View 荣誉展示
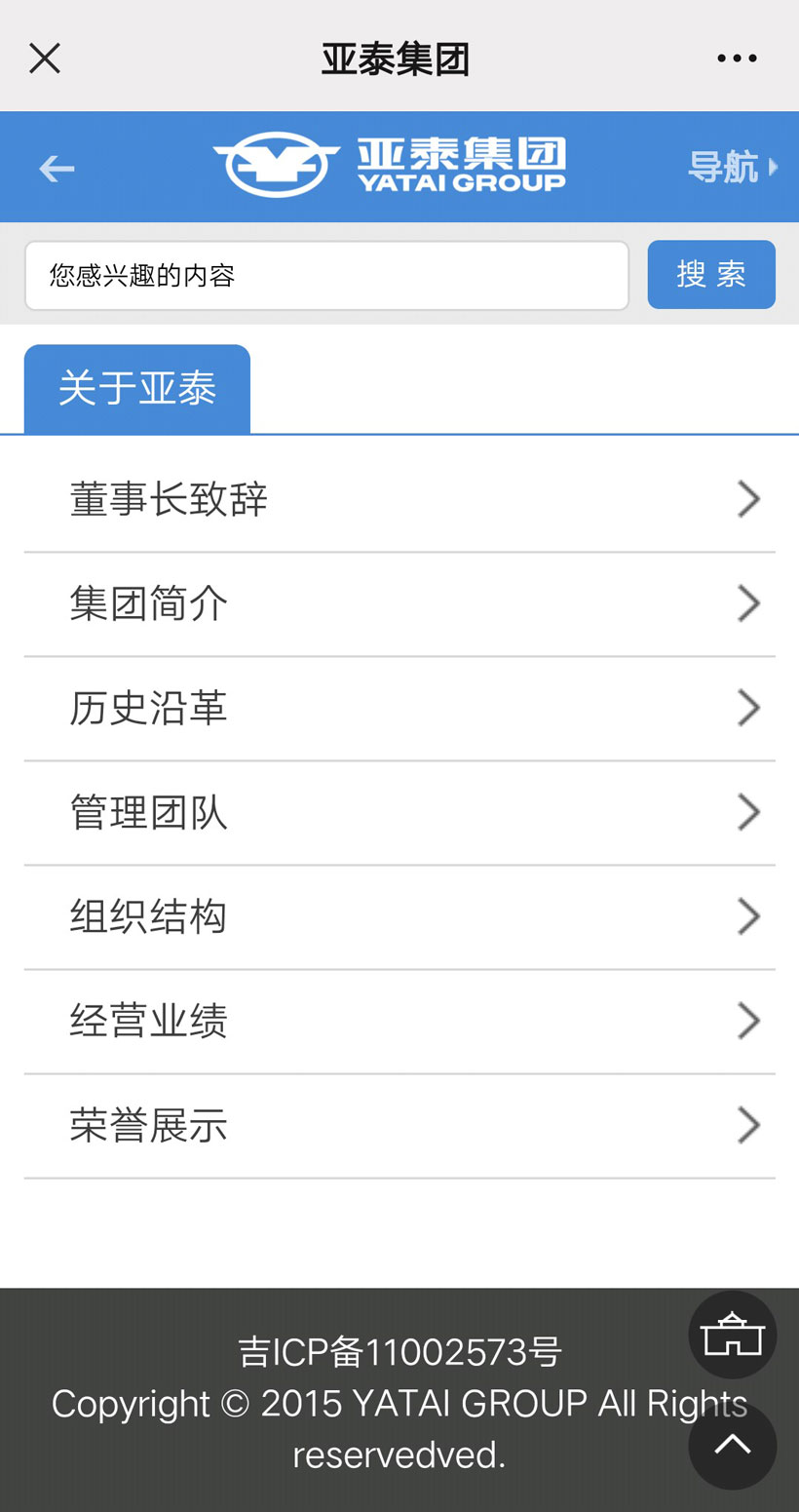This screenshot has width=799, height=1512. point(399,1125)
